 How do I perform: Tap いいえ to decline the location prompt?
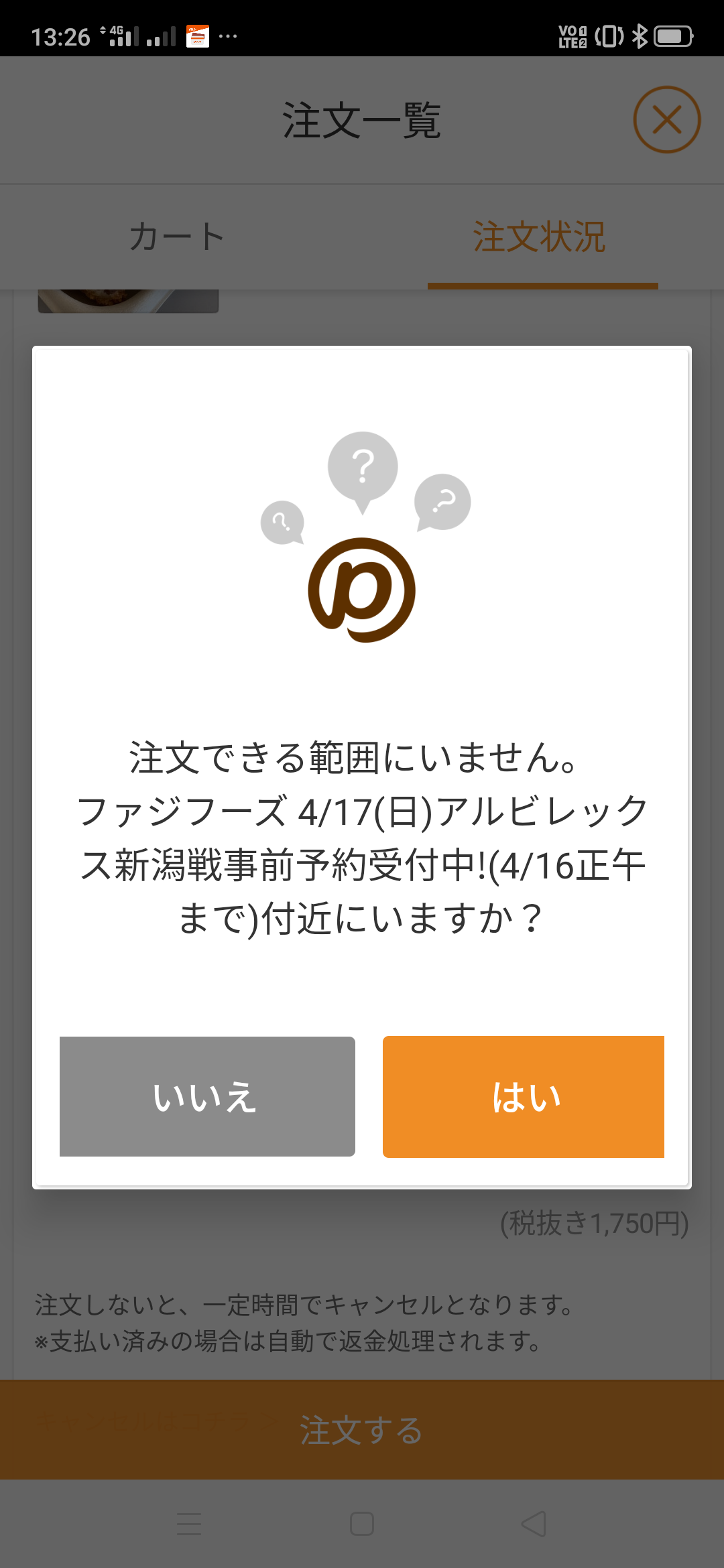click(x=207, y=1096)
